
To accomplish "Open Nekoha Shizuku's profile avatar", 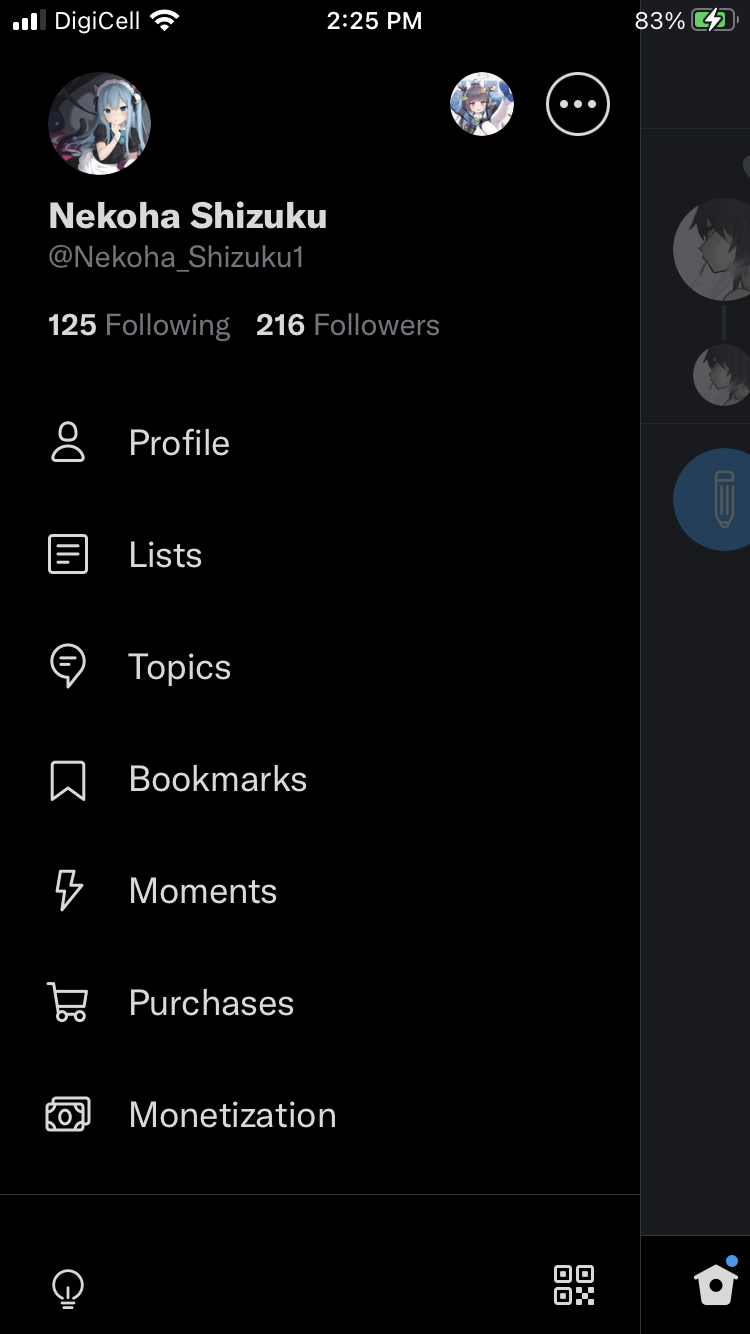I will (x=99, y=124).
